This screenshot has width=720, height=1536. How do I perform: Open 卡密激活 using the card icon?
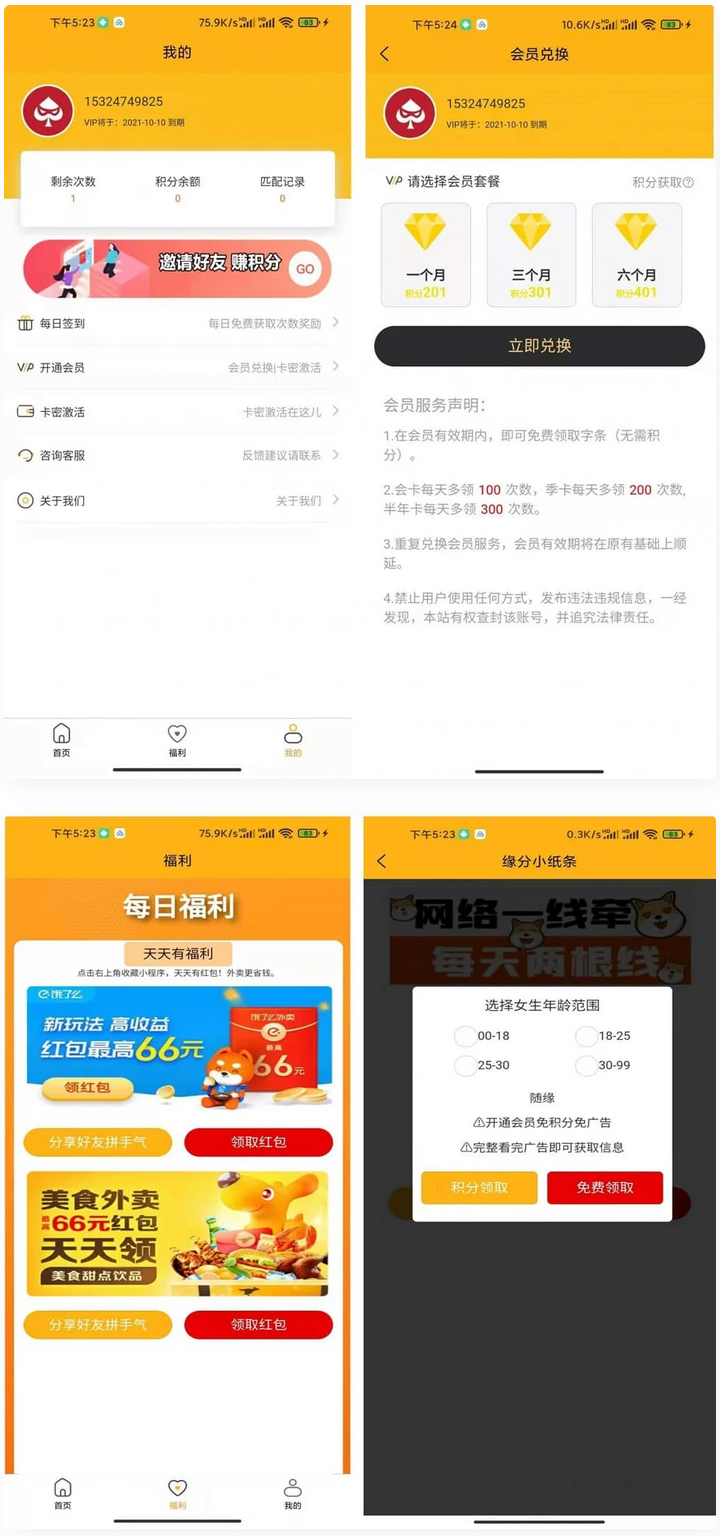(x=27, y=410)
